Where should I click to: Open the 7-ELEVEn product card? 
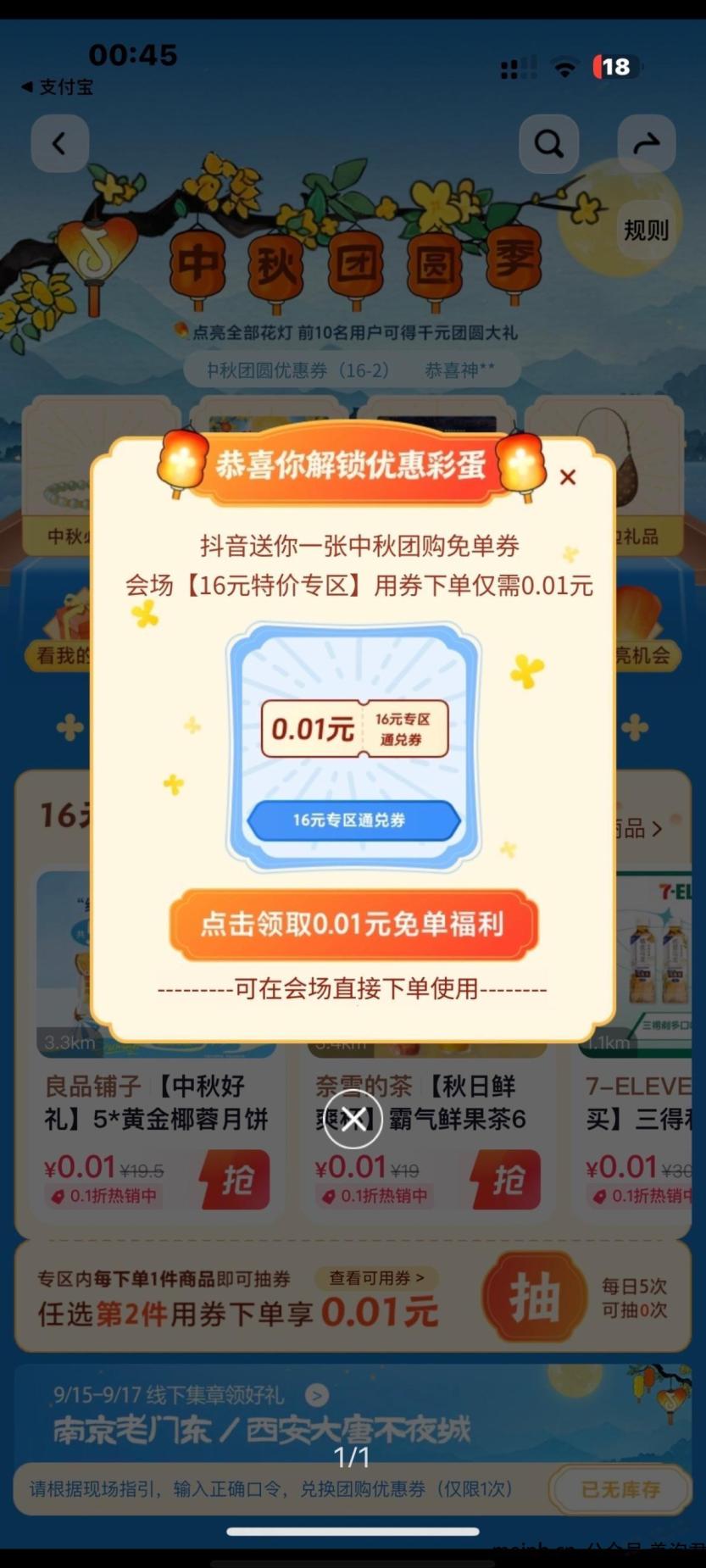[636, 1043]
